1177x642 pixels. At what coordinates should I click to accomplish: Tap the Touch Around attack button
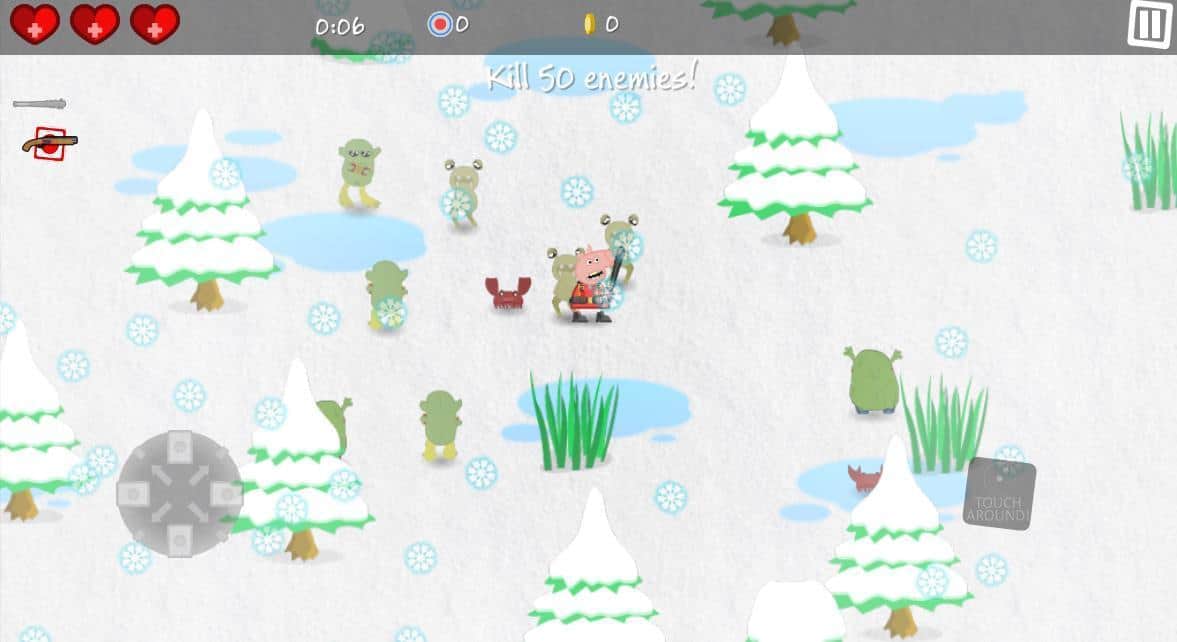coord(998,493)
